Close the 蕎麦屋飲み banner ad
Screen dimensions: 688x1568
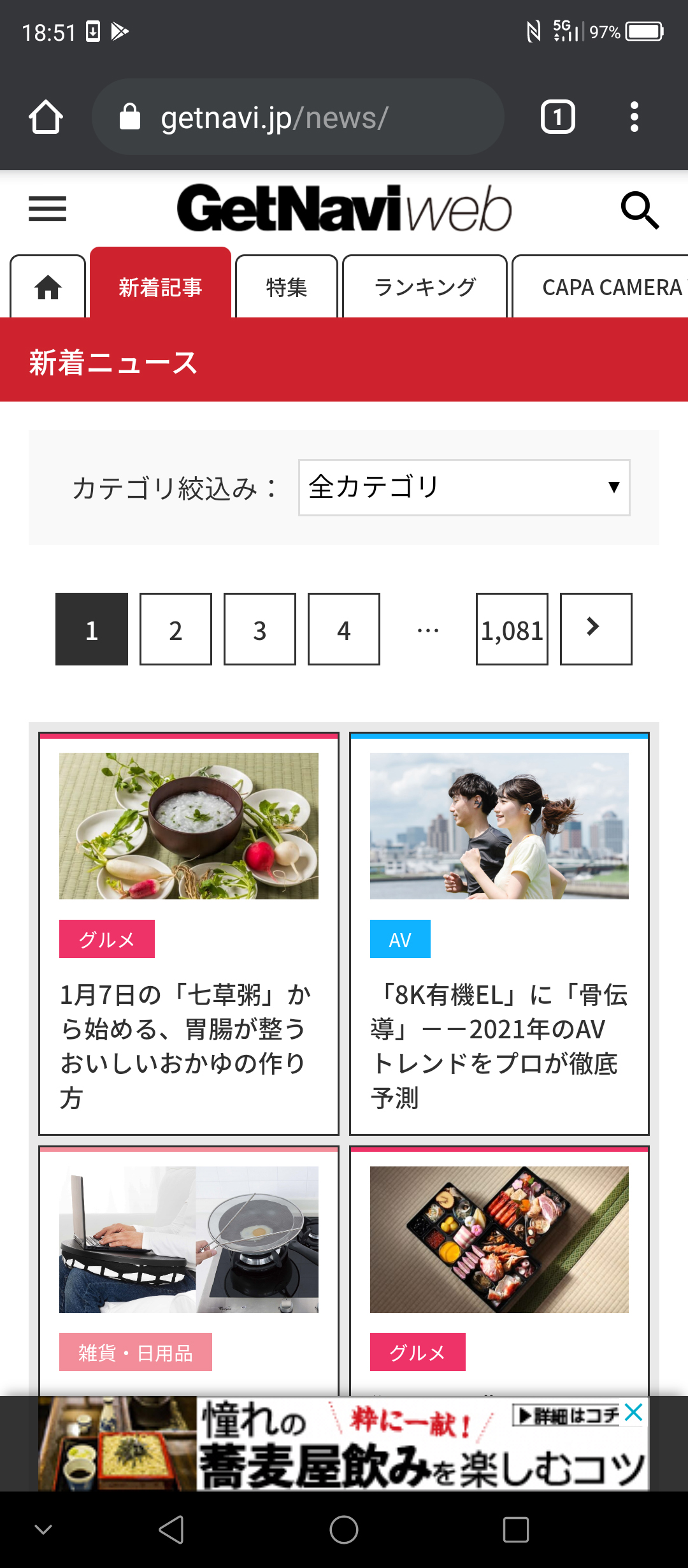634,1412
